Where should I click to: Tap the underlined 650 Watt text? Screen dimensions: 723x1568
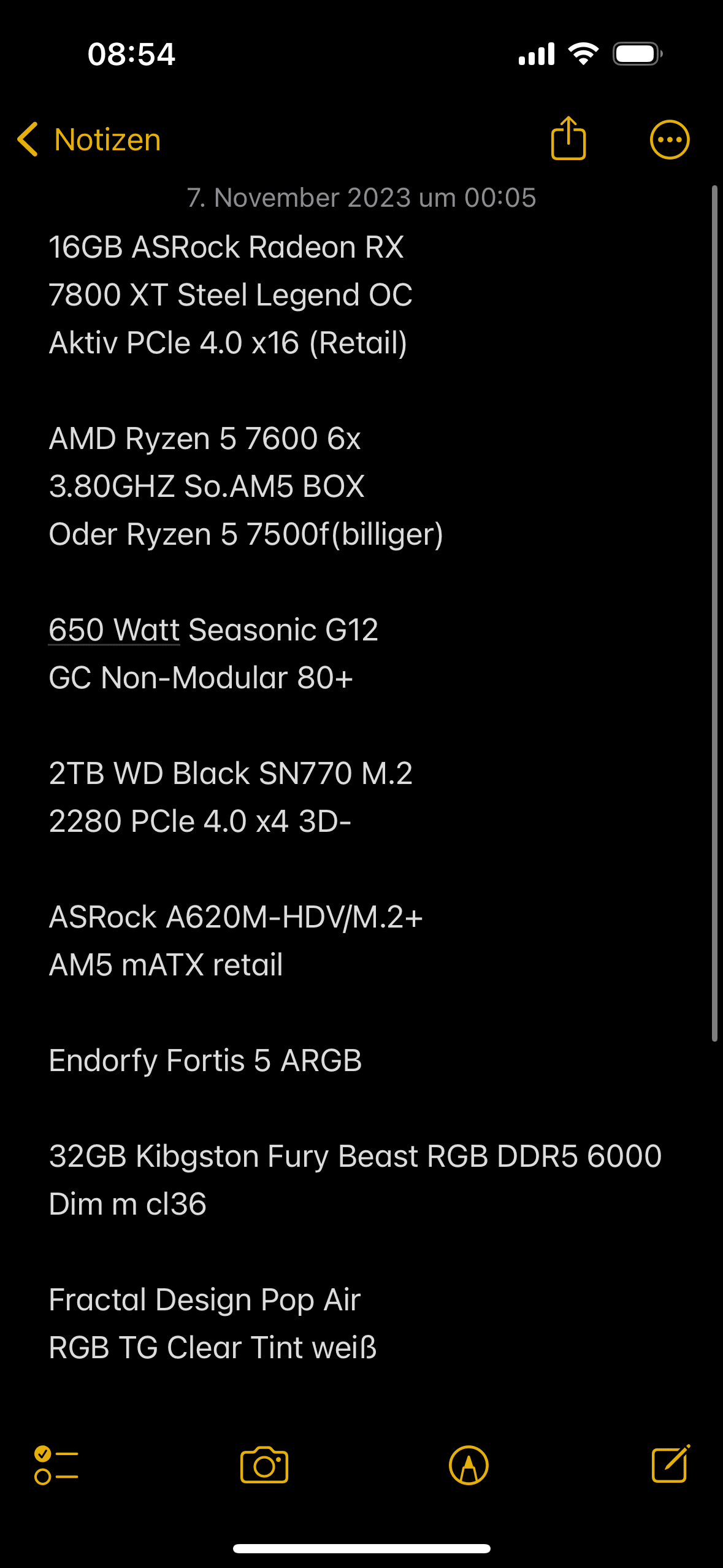coord(114,630)
